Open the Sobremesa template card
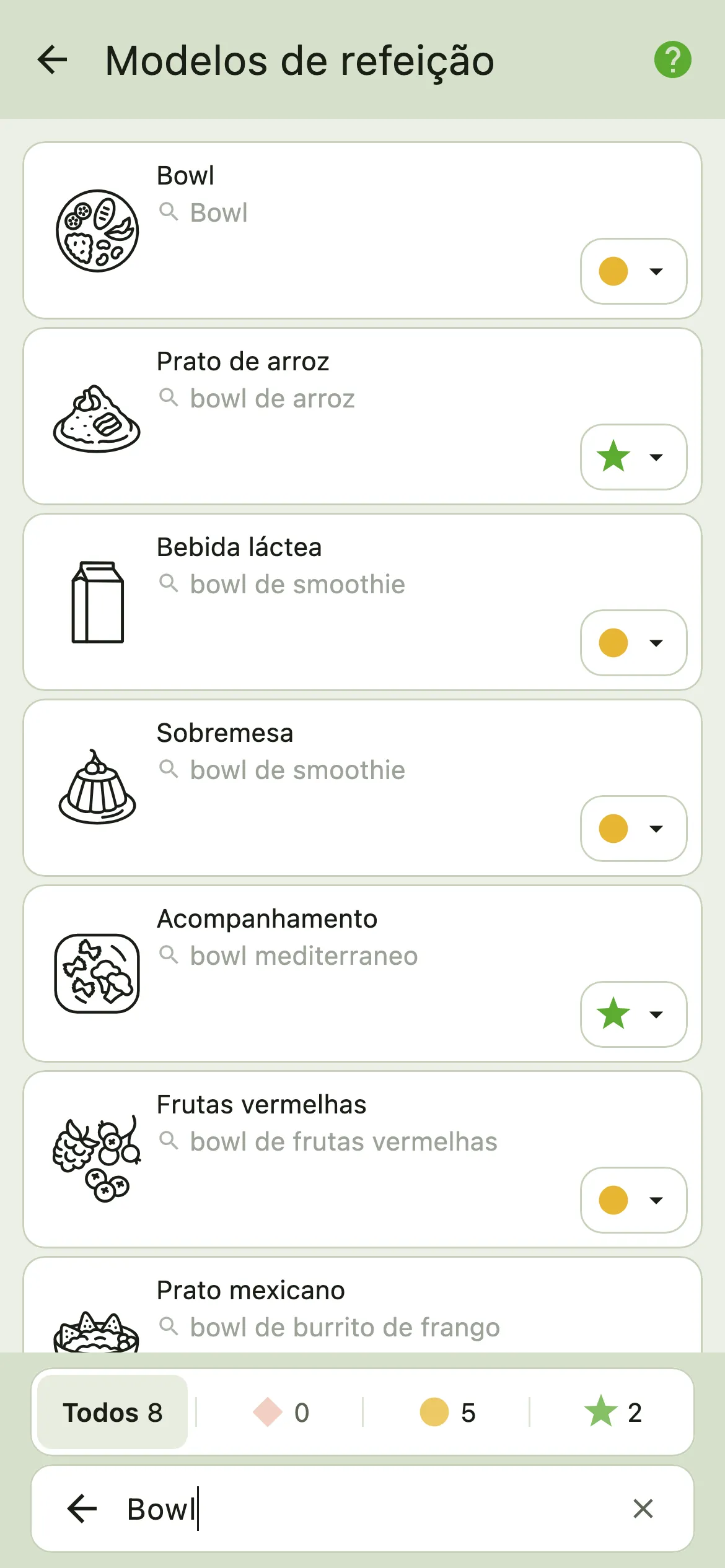This screenshot has width=725, height=1568. (362, 788)
